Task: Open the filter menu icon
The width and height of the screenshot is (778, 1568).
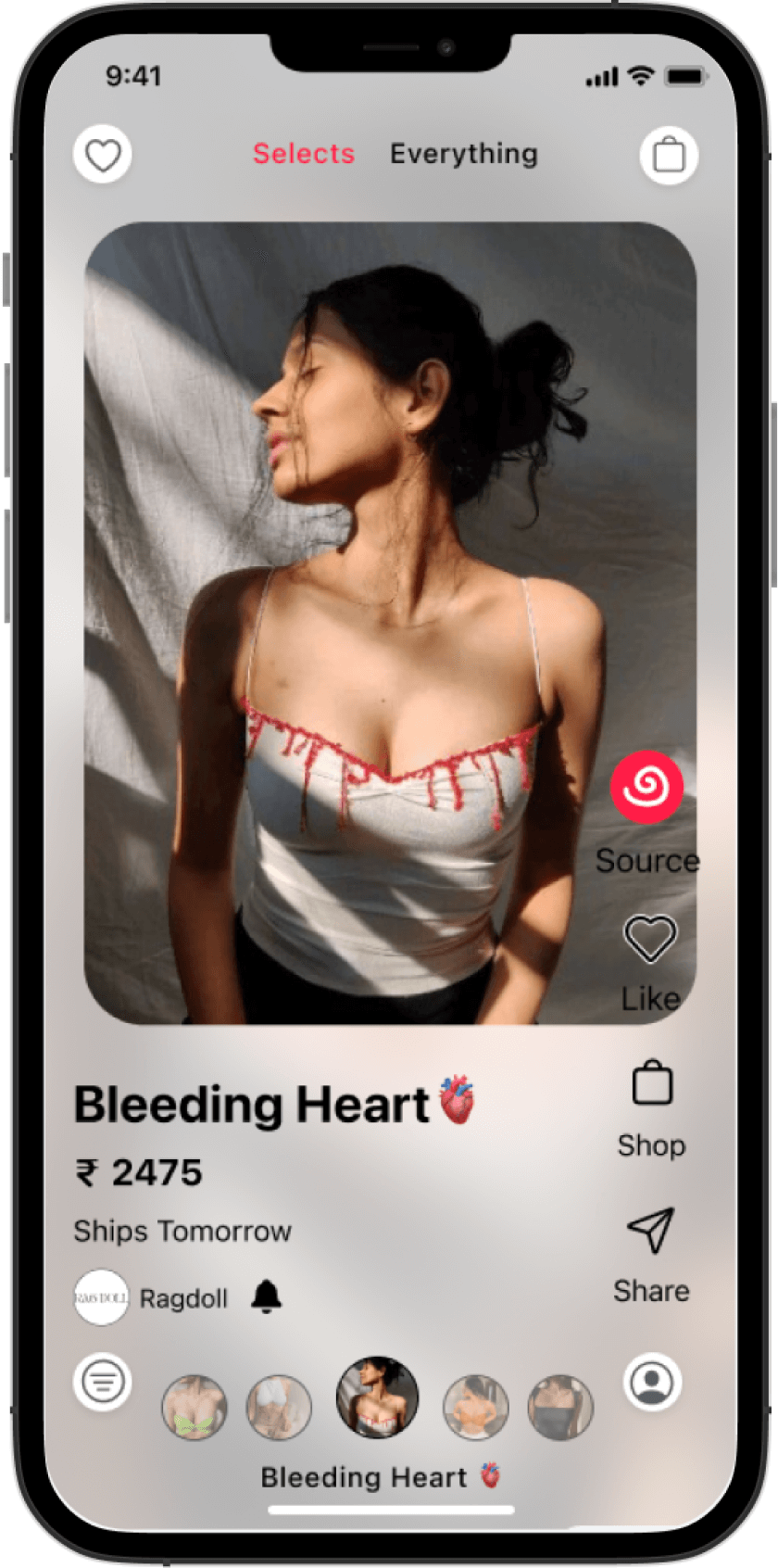Action: (103, 1382)
